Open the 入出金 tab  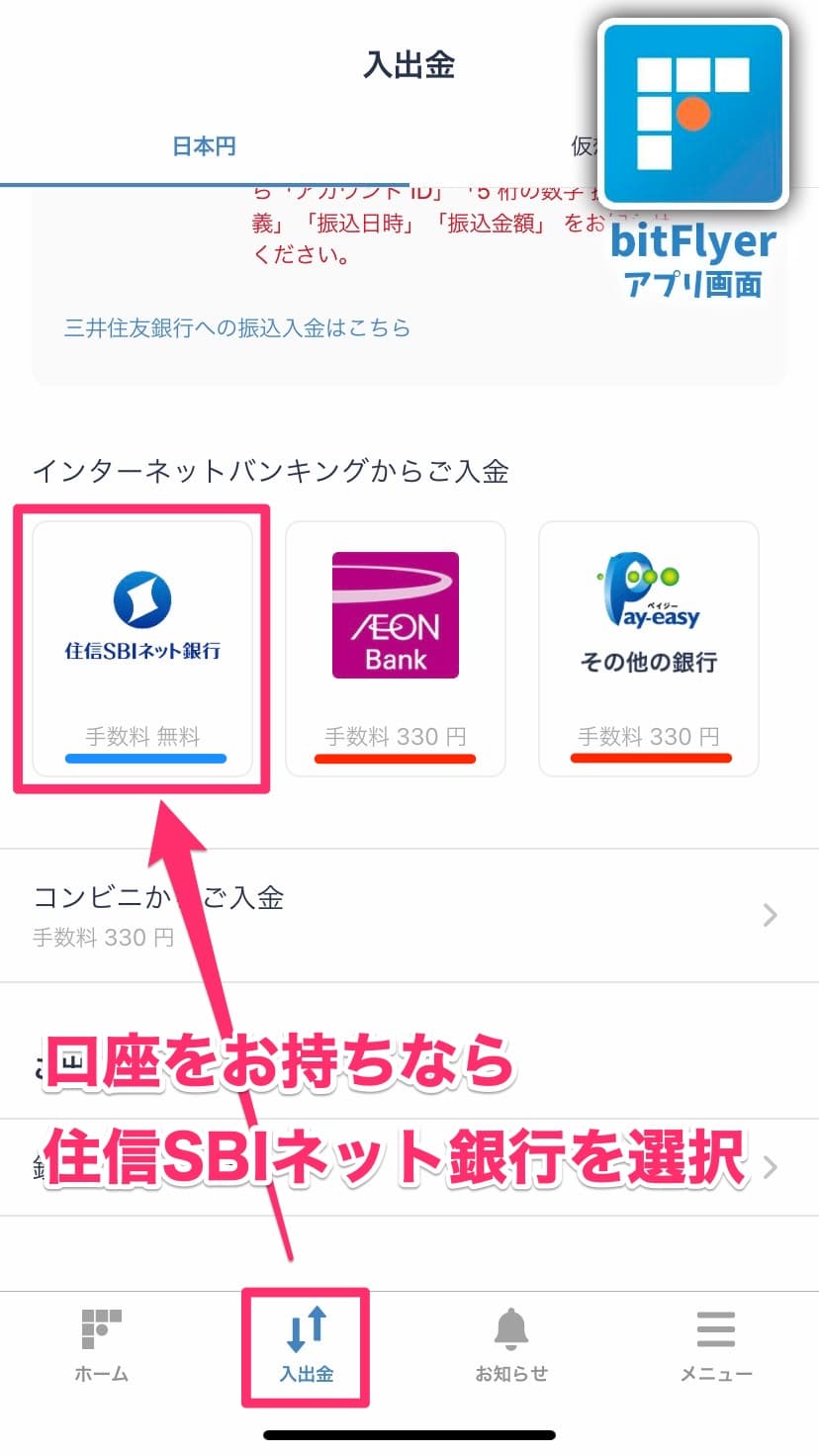306,1345
